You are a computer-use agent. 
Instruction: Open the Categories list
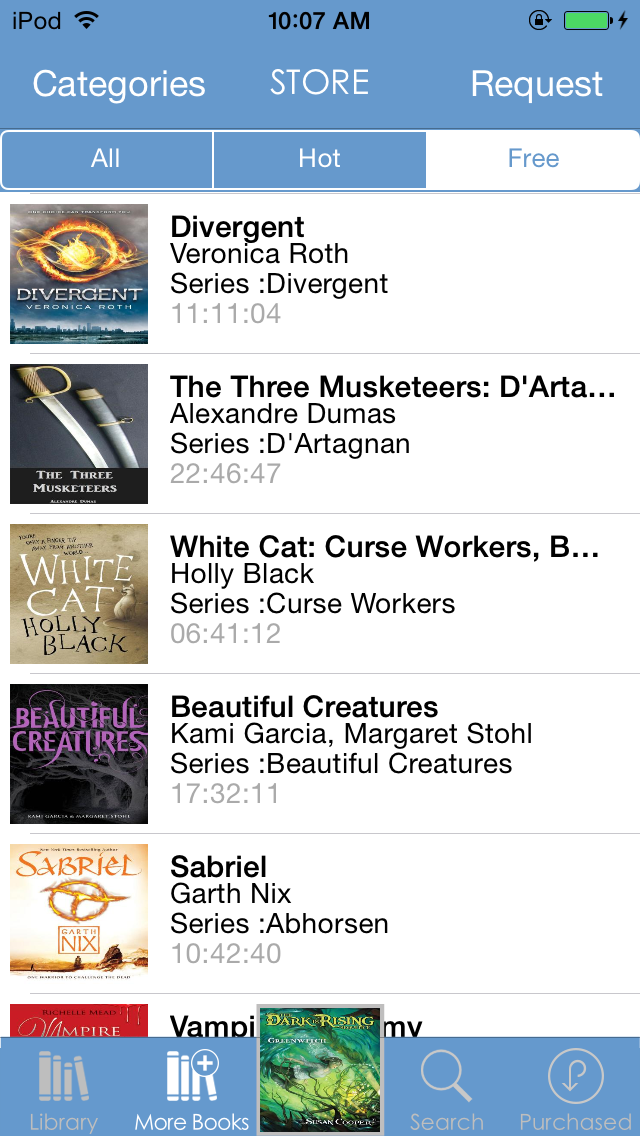coord(119,84)
